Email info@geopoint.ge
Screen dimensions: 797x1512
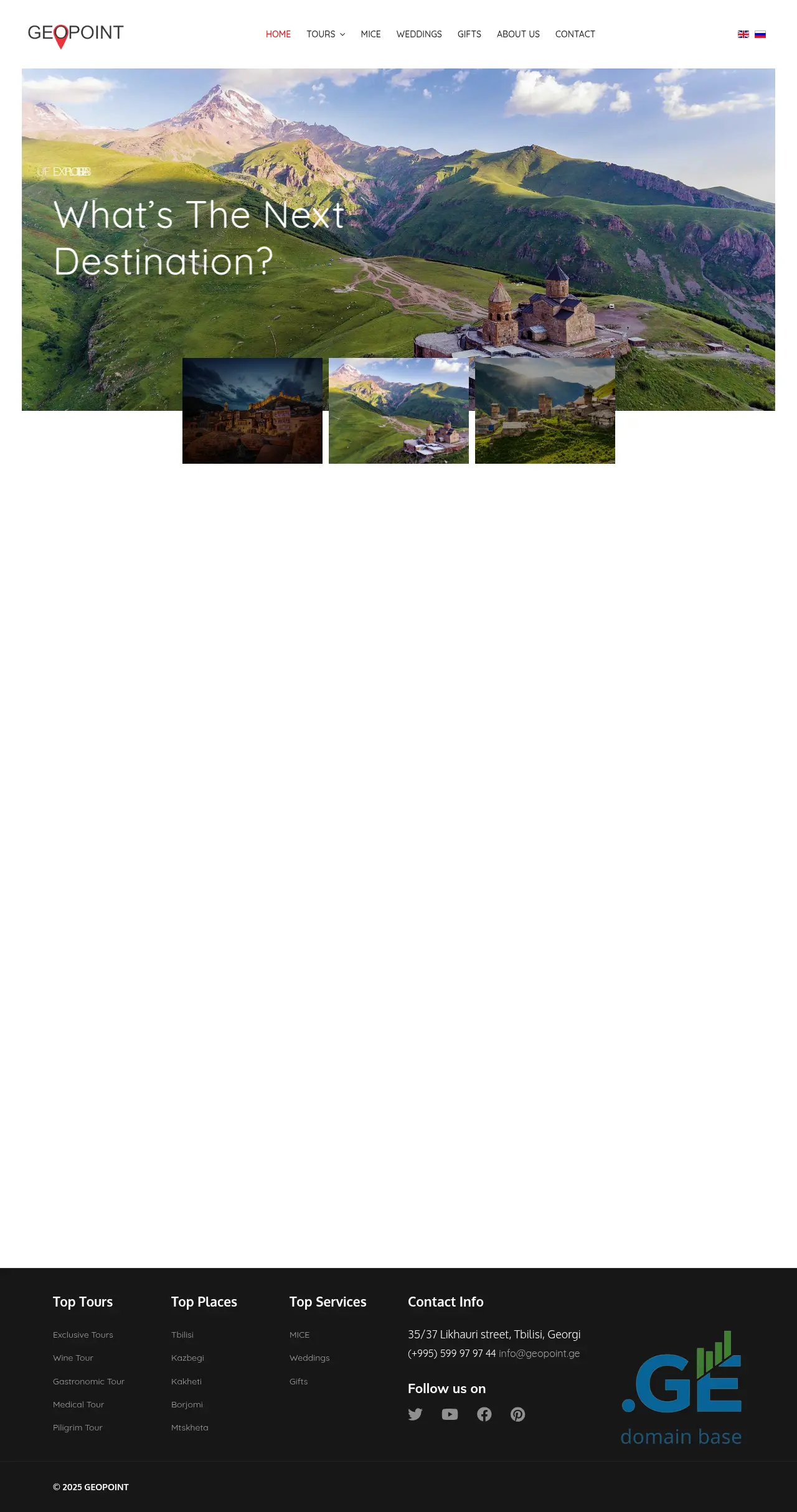[x=539, y=1353]
